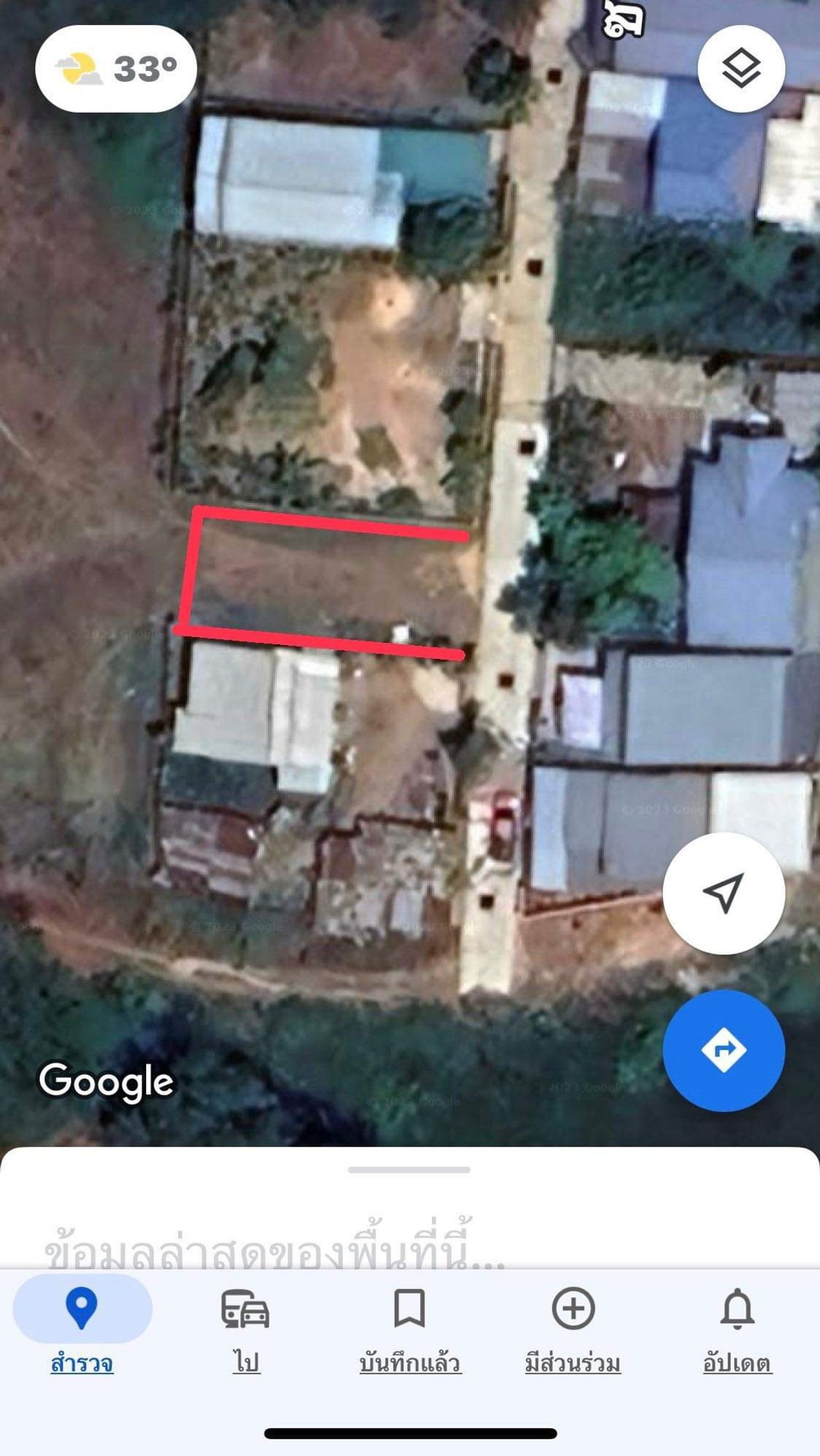Center map on my location
Viewport: 820px width, 1456px height.
[723, 893]
